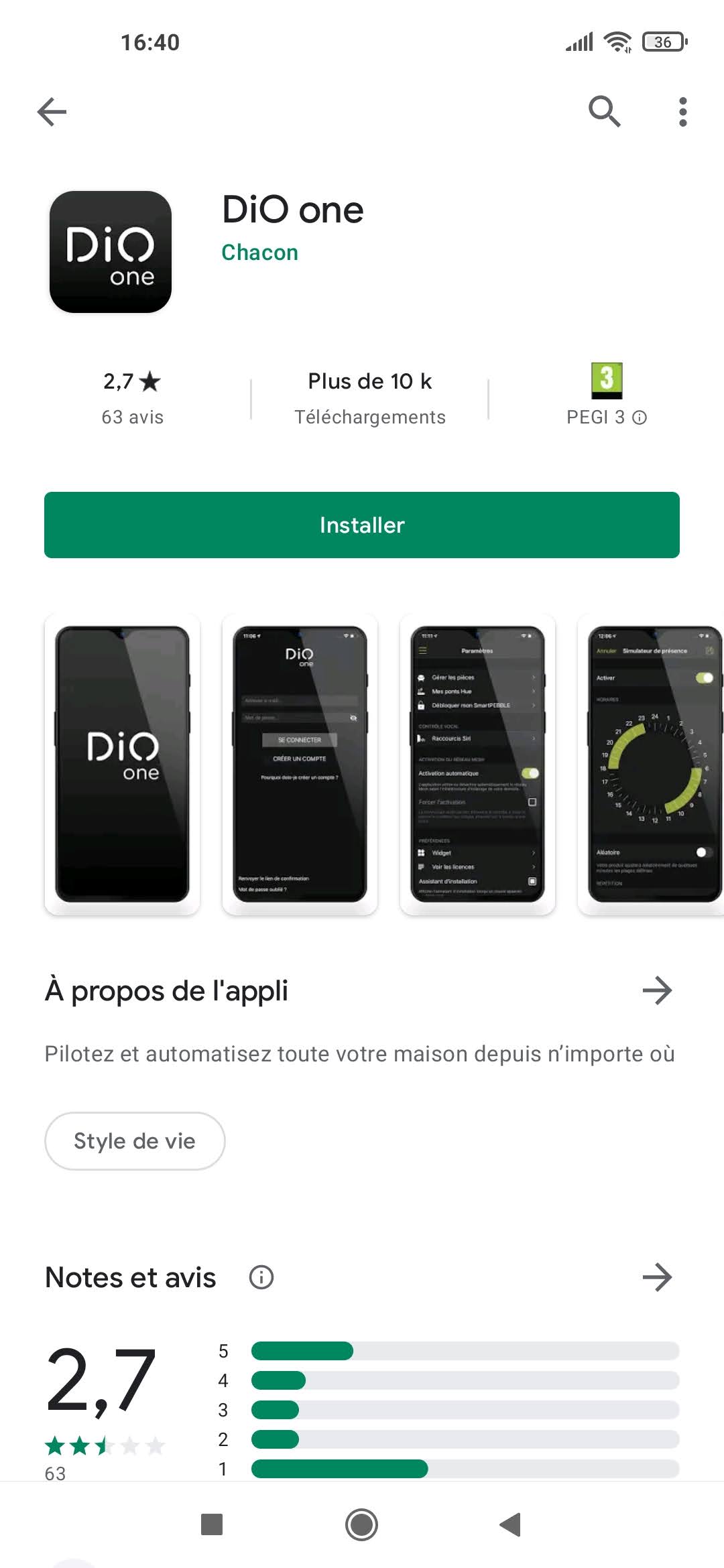Open the search magnifier icon
The width and height of the screenshot is (724, 1568).
pos(604,111)
